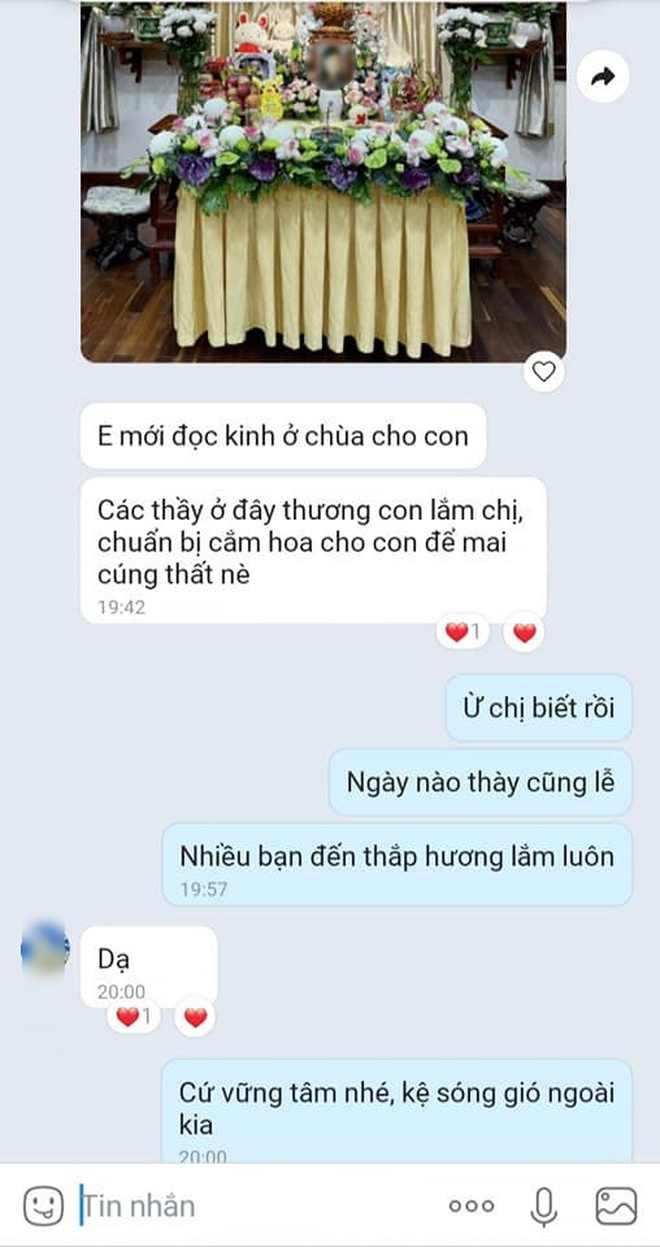
Task: Forward the shared altar photo
Action: 603,76
